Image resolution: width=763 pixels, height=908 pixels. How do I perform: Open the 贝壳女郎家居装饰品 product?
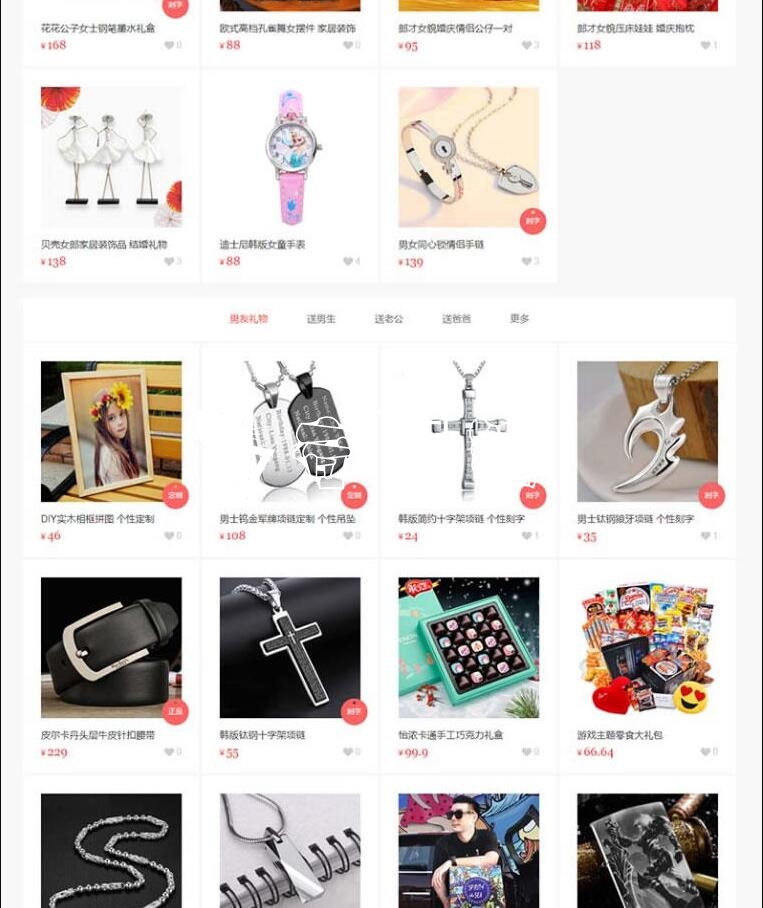[x=111, y=157]
